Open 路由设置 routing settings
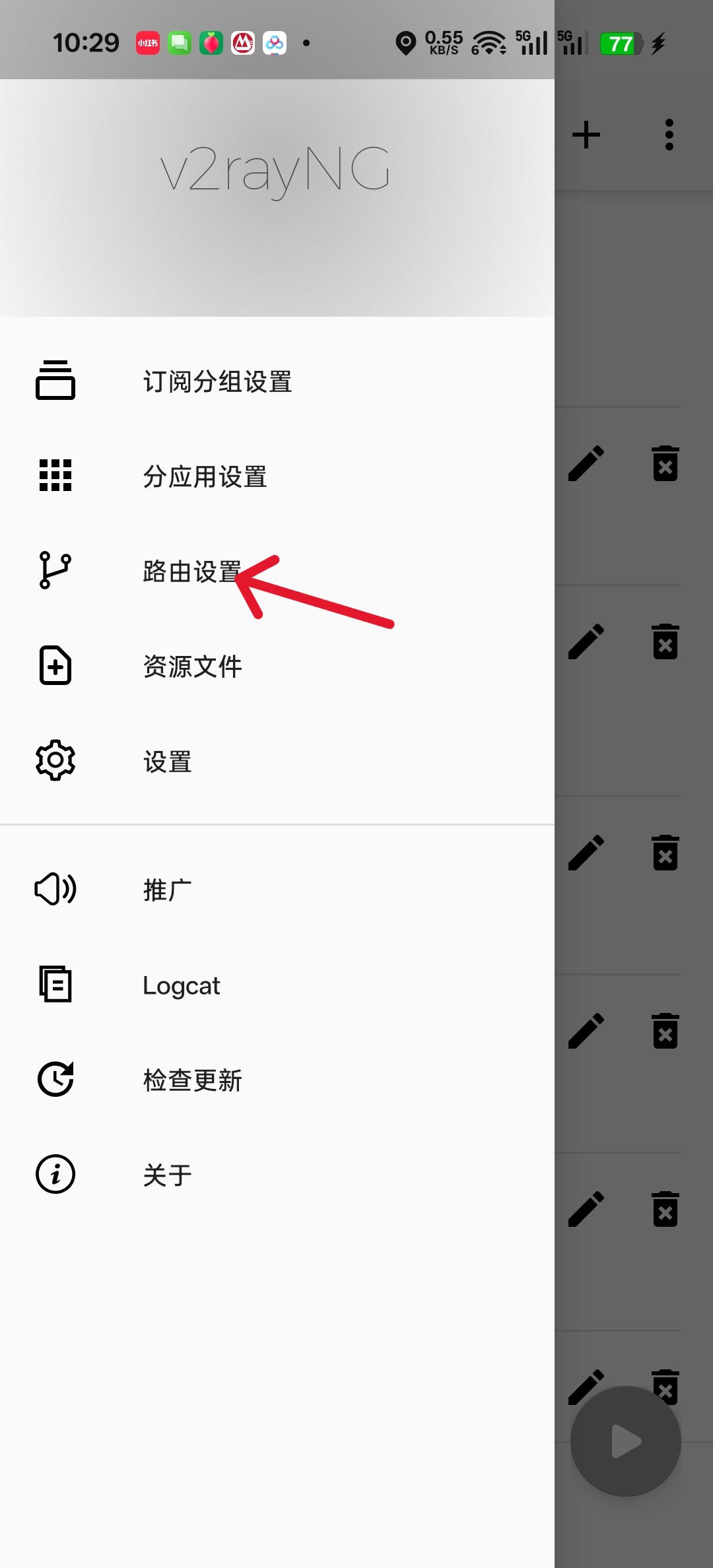713x1568 pixels. coord(191,572)
